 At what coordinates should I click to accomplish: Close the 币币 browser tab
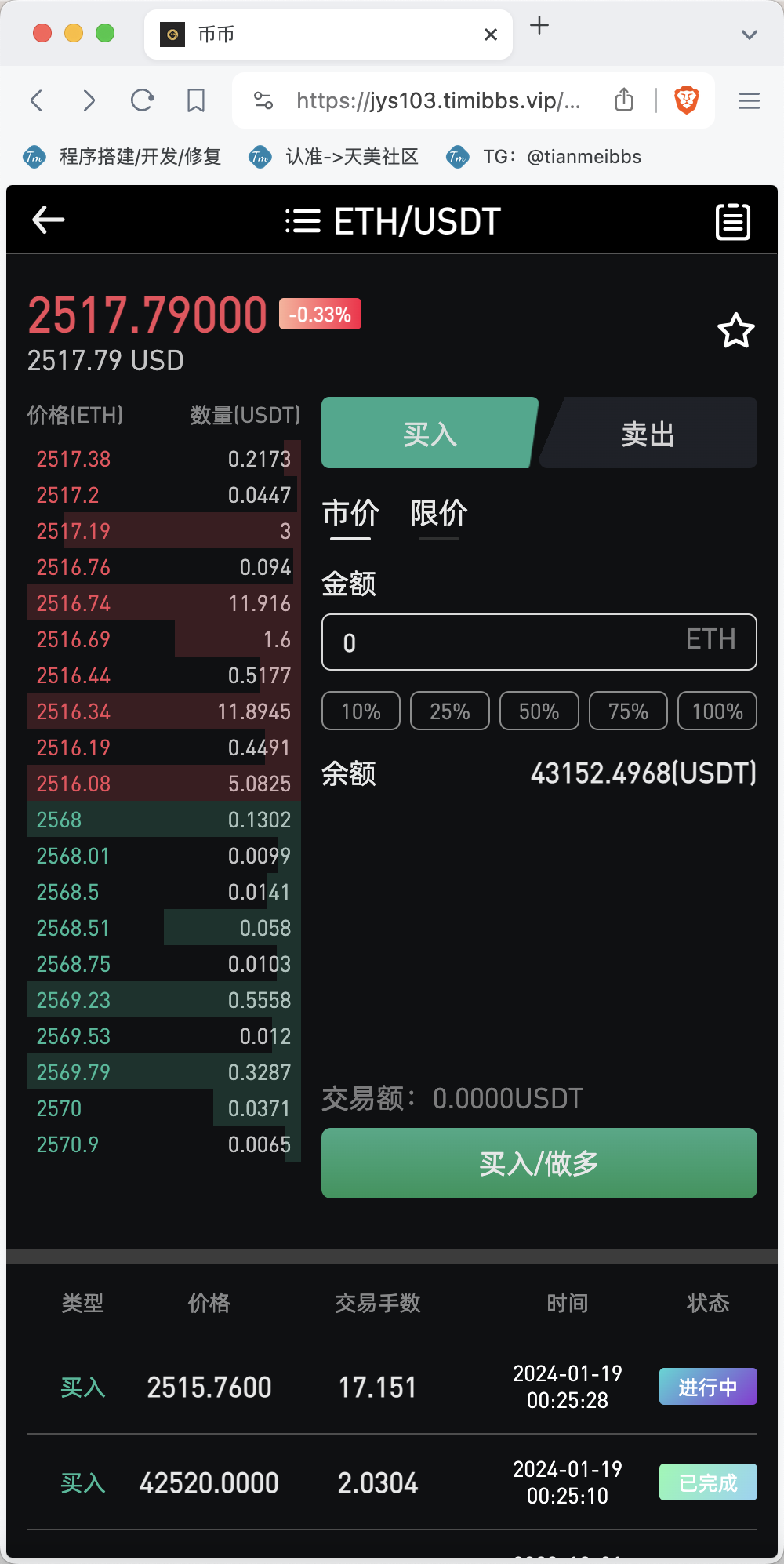click(x=491, y=35)
